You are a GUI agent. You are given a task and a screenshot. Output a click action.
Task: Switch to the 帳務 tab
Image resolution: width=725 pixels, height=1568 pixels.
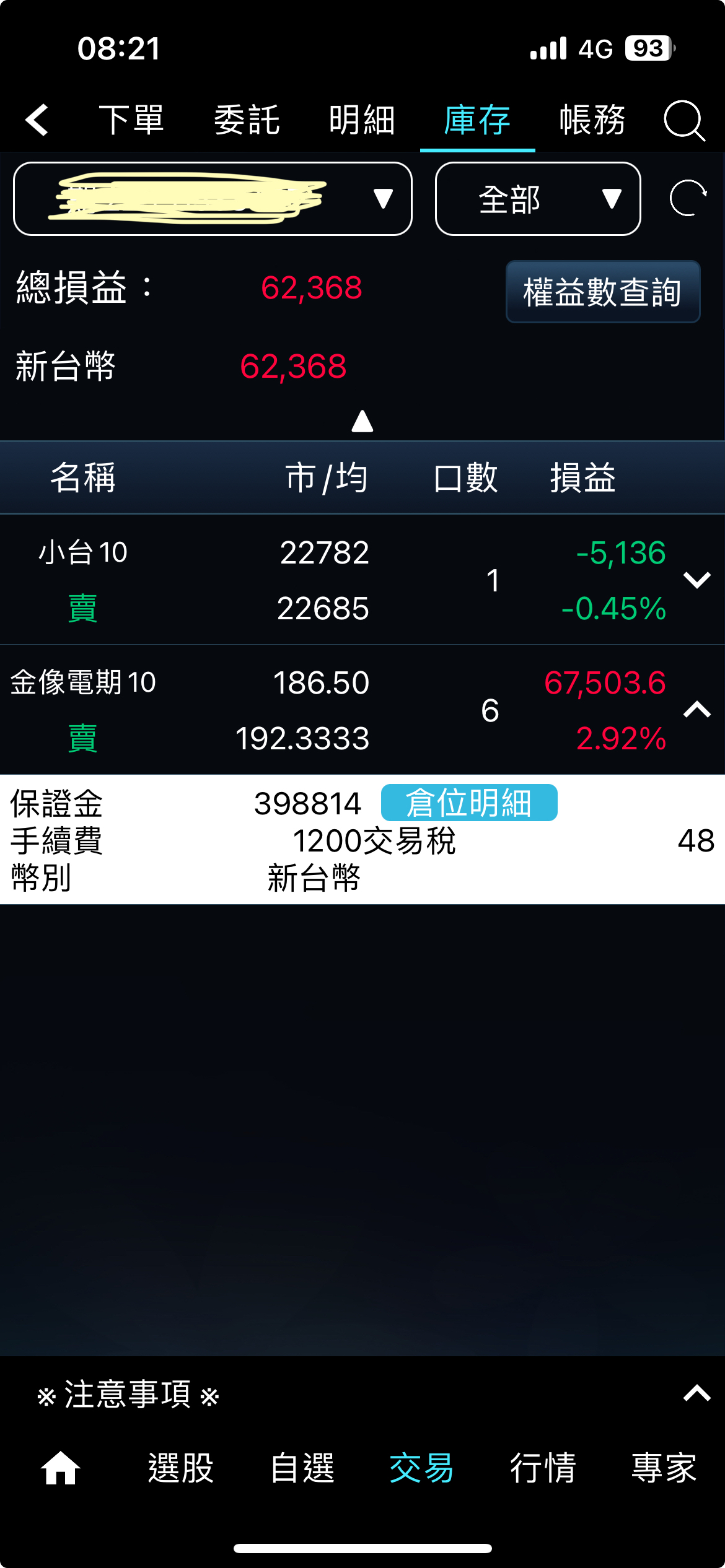[x=592, y=120]
